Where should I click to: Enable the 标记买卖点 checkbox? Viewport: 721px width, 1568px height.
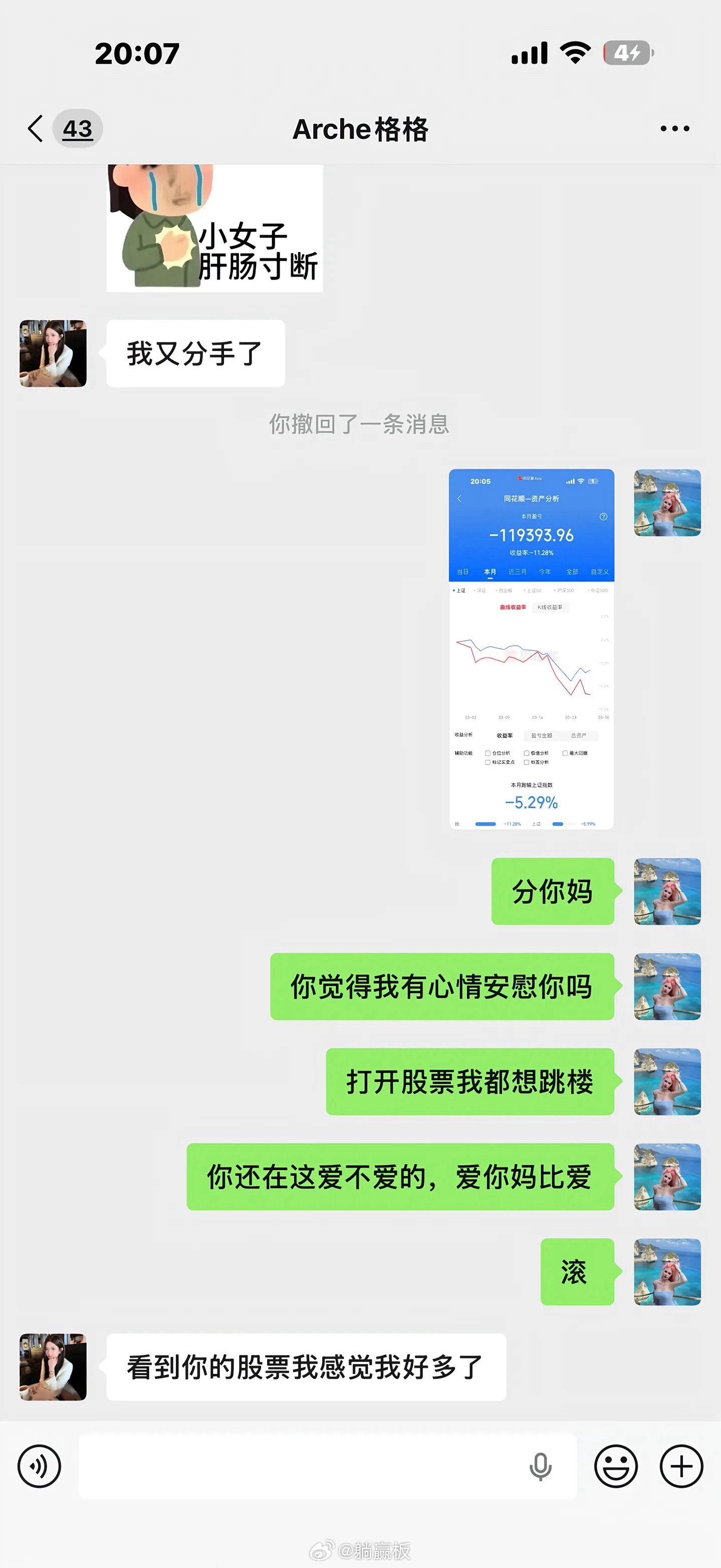[489, 762]
